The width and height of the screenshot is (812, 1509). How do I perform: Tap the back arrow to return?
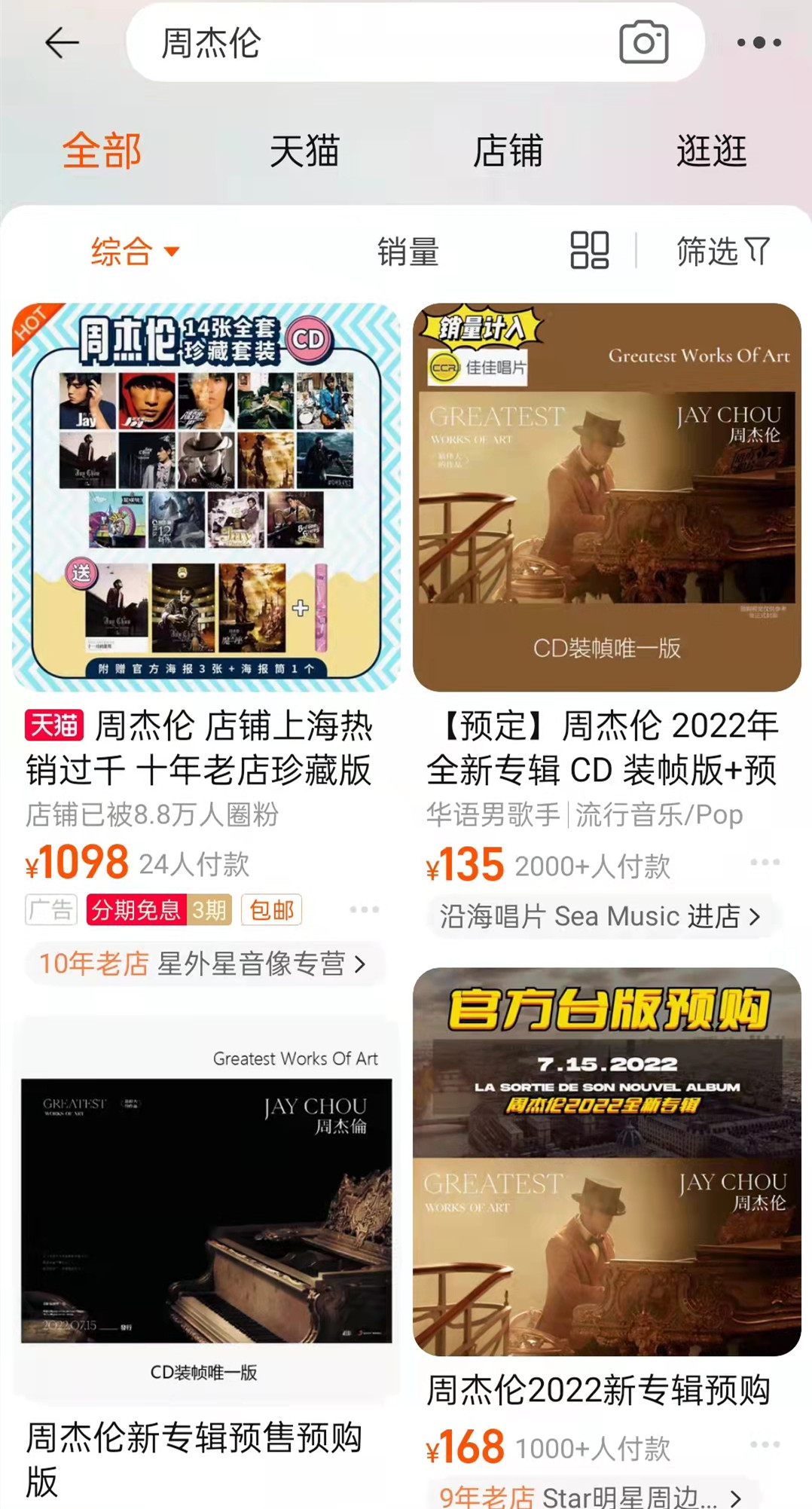tap(60, 43)
